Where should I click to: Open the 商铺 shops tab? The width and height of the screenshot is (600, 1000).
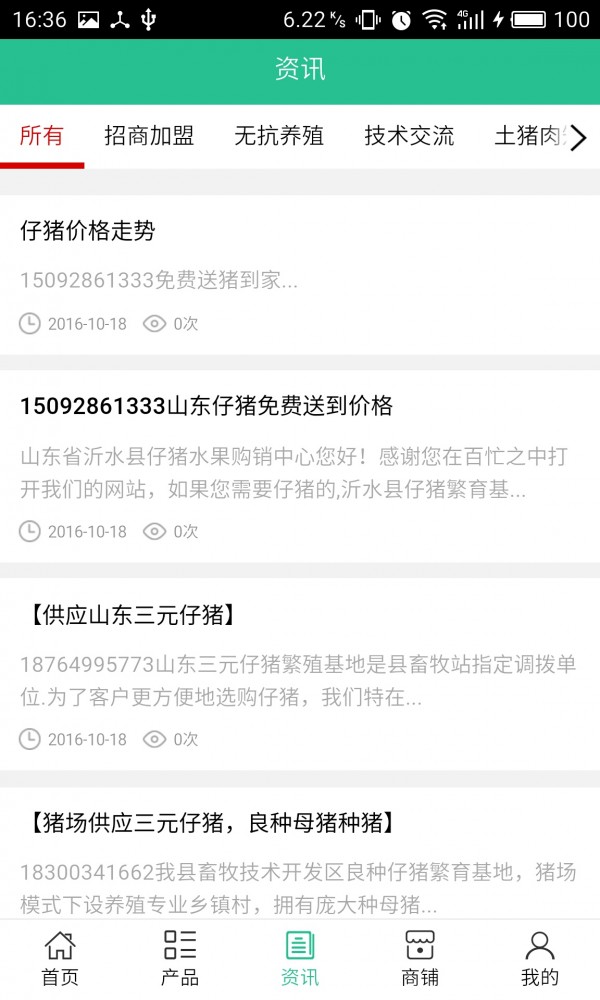pos(420,958)
